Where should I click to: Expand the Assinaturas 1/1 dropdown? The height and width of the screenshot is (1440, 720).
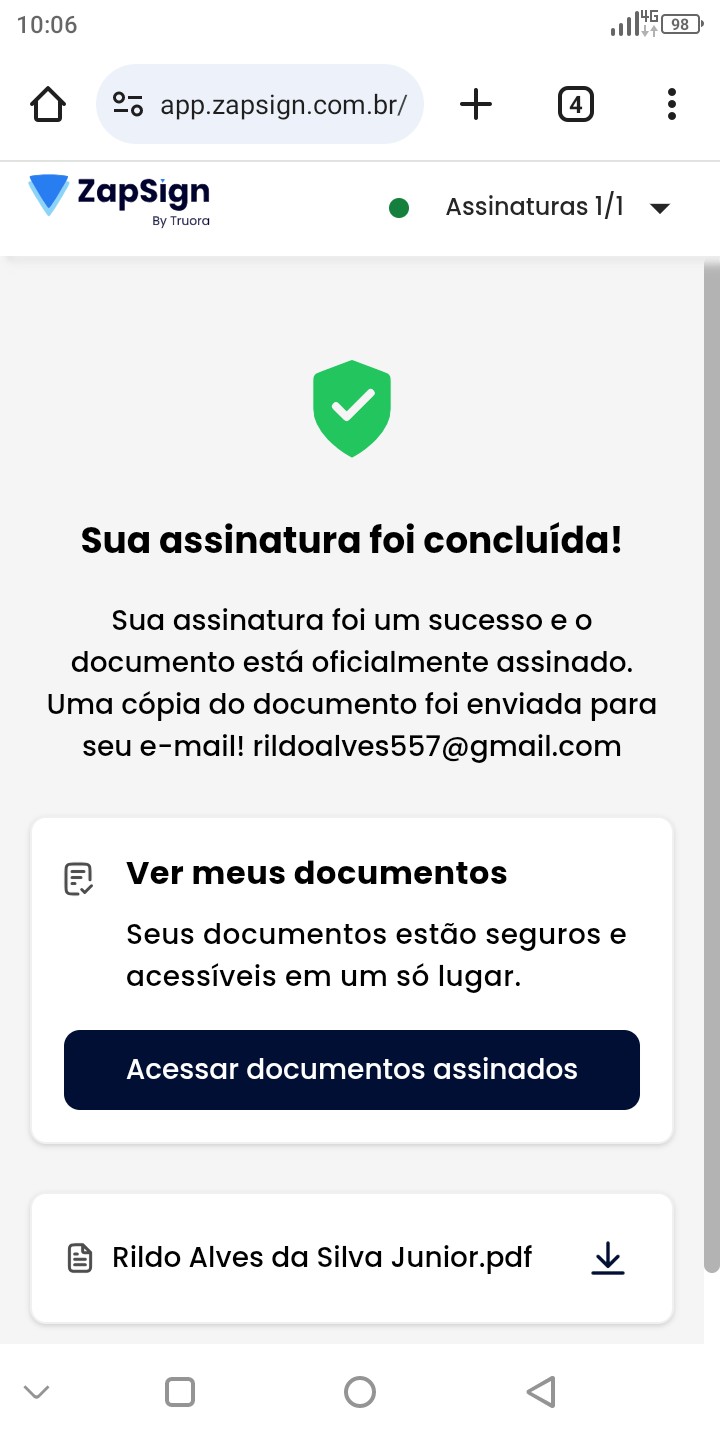[x=657, y=208]
